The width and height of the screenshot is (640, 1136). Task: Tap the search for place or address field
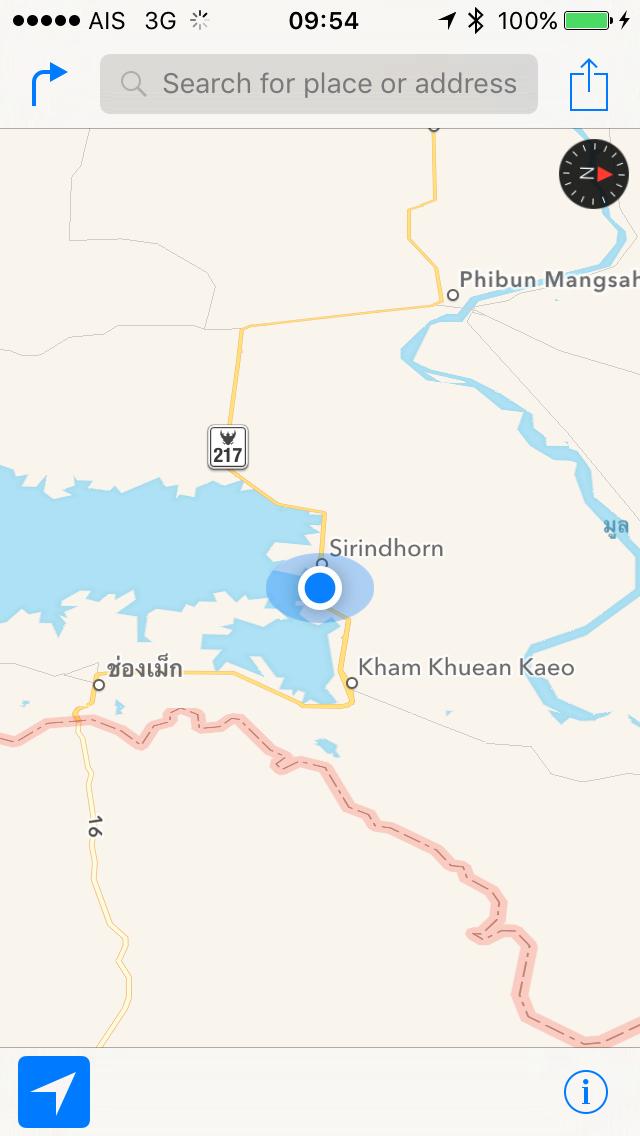coord(318,84)
